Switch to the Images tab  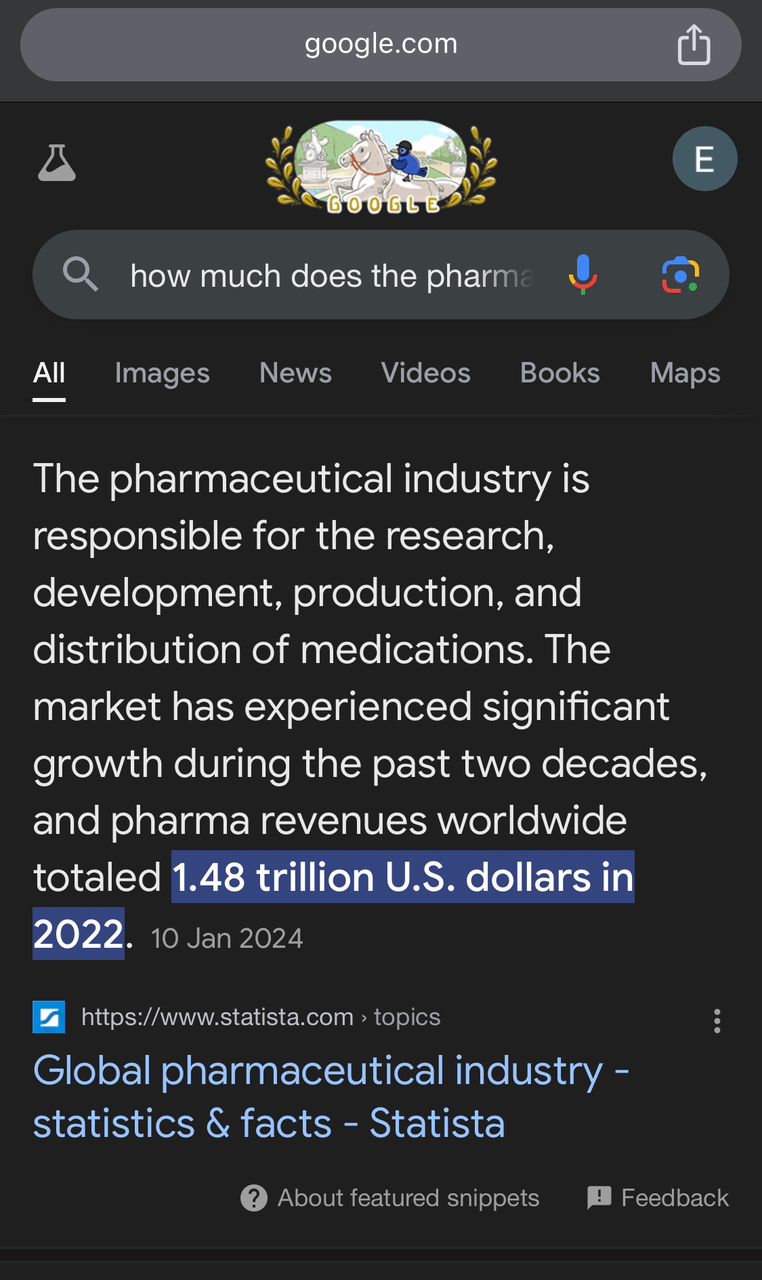[x=162, y=373]
